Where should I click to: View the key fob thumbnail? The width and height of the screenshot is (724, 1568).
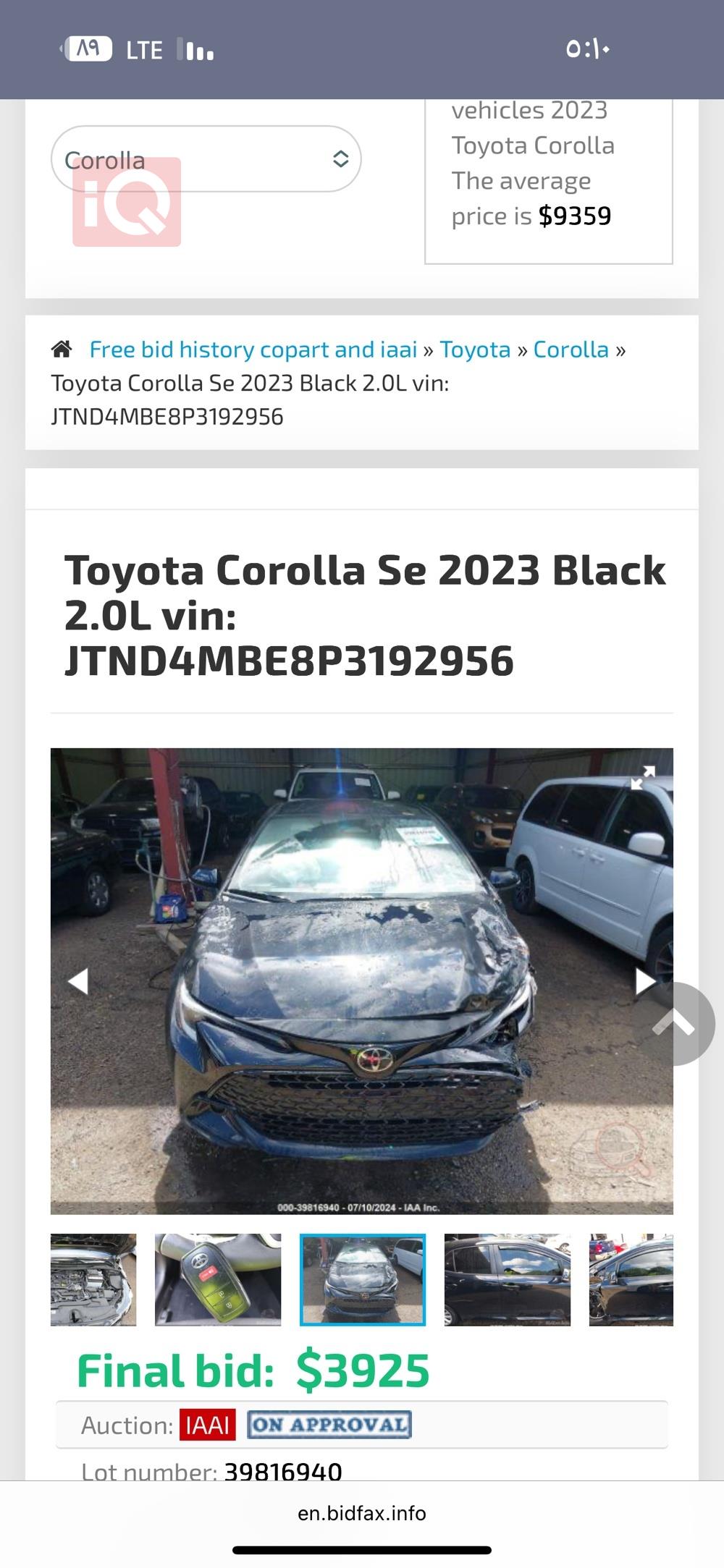(x=218, y=1279)
